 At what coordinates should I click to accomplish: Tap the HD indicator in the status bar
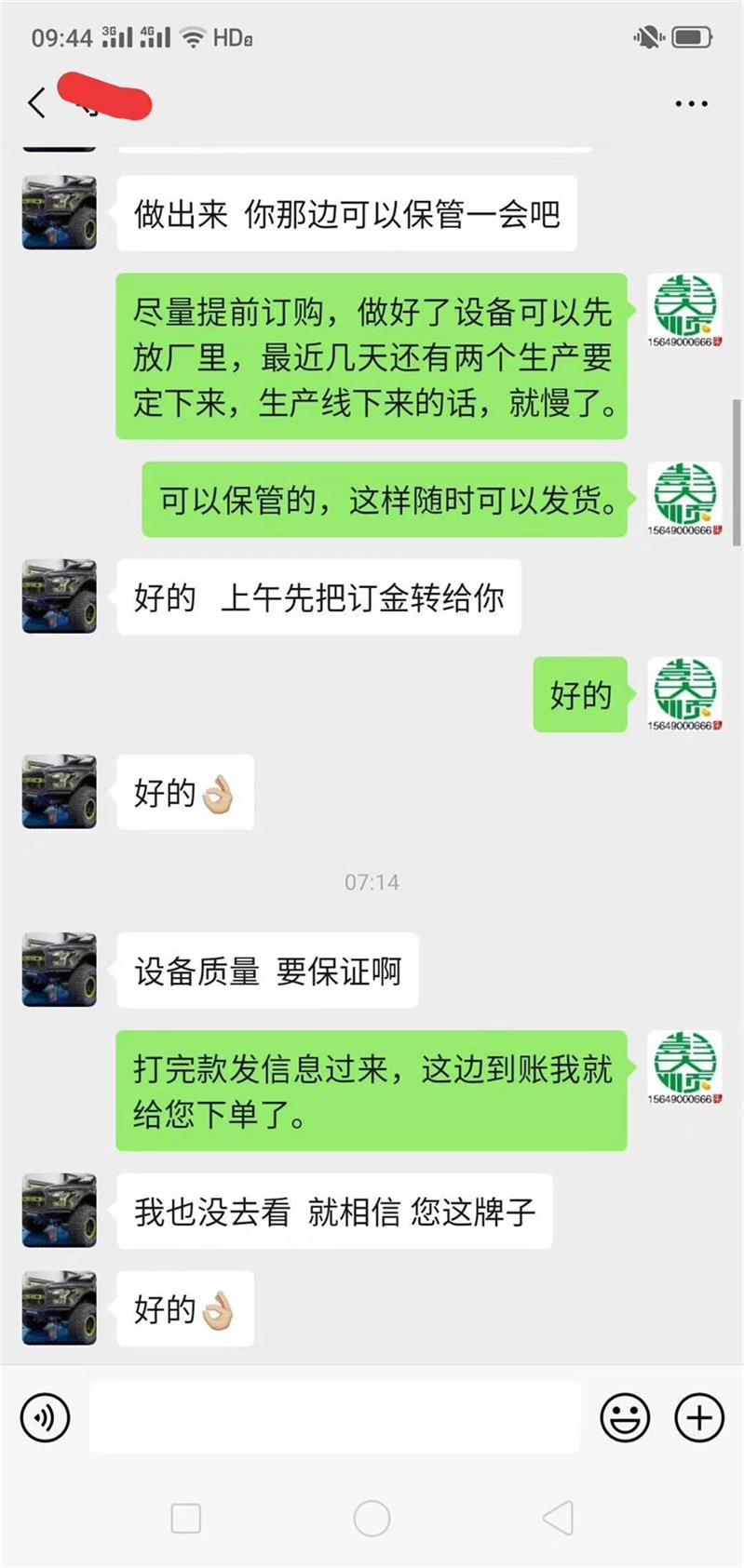point(227,37)
